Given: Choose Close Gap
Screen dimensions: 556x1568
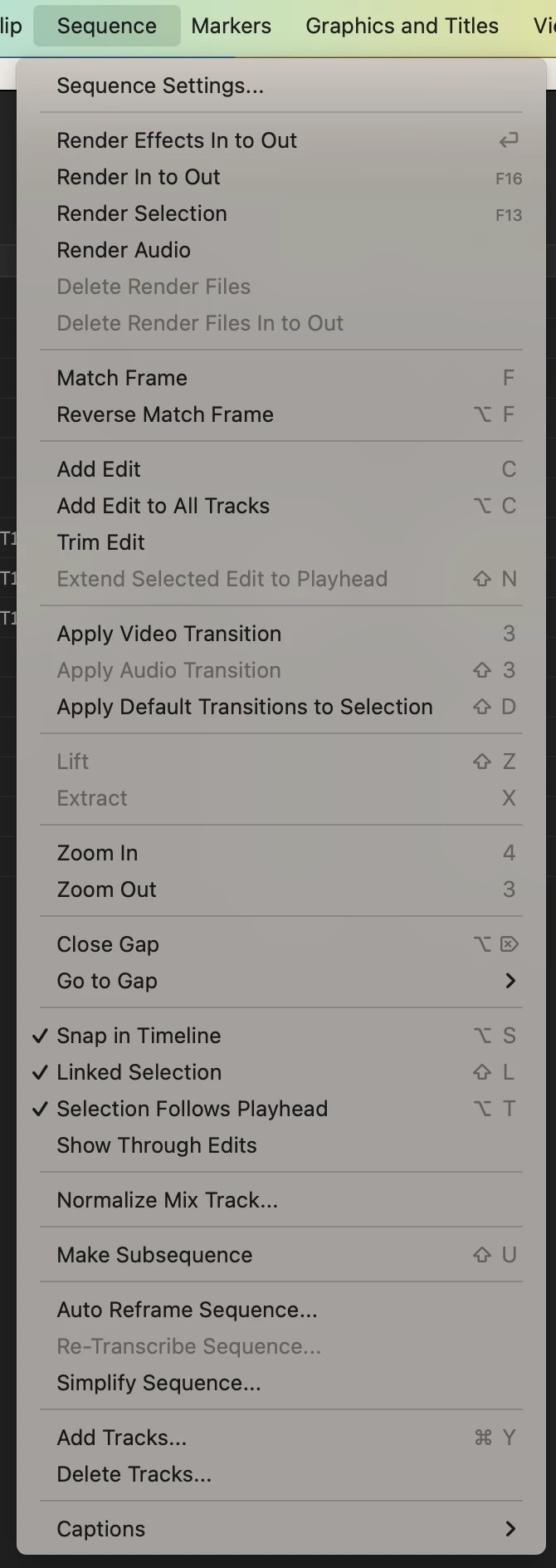Looking at the screenshot, I should (x=108, y=944).
